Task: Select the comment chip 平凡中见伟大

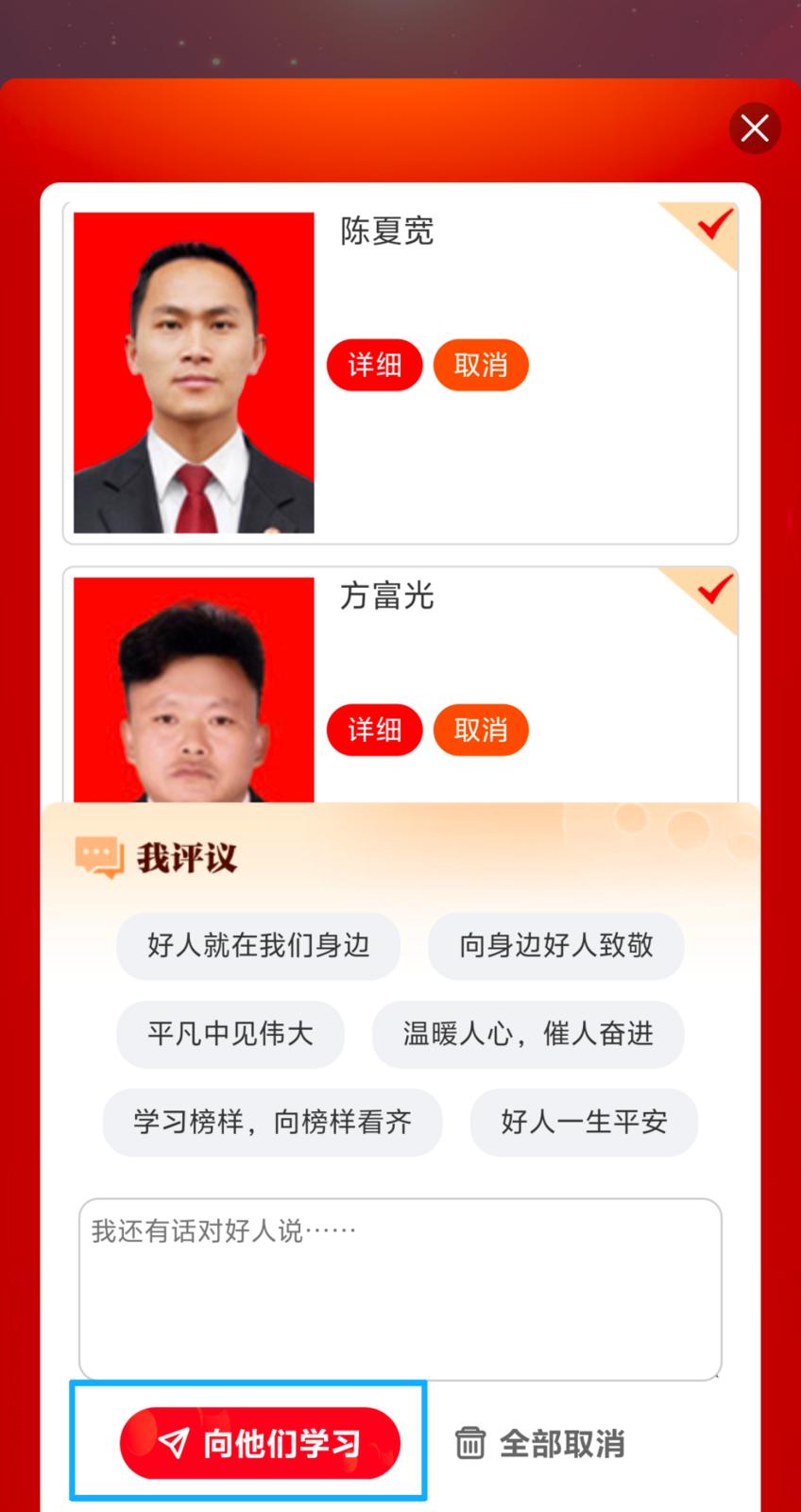Action: click(x=230, y=1034)
